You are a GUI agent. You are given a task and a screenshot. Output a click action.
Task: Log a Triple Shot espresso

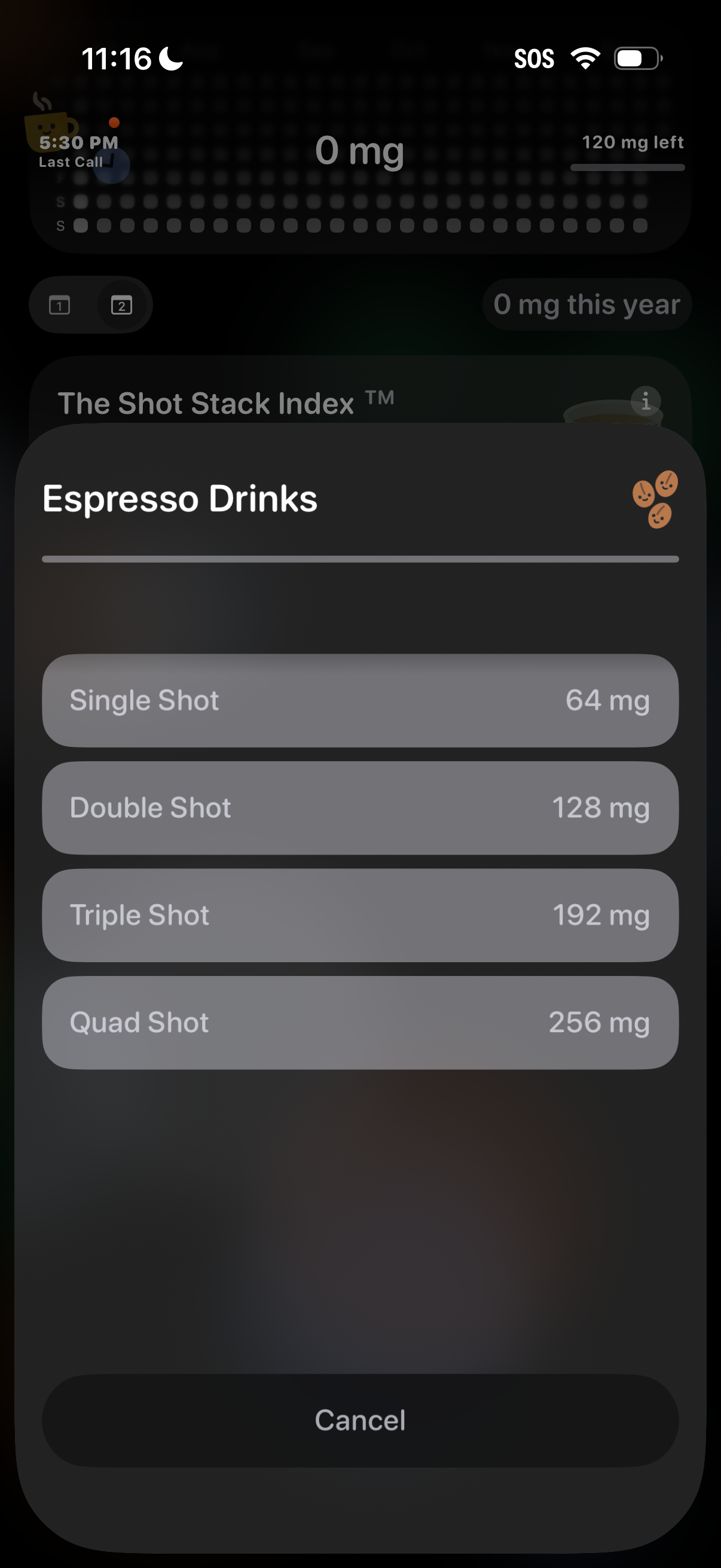pyautogui.click(x=360, y=915)
